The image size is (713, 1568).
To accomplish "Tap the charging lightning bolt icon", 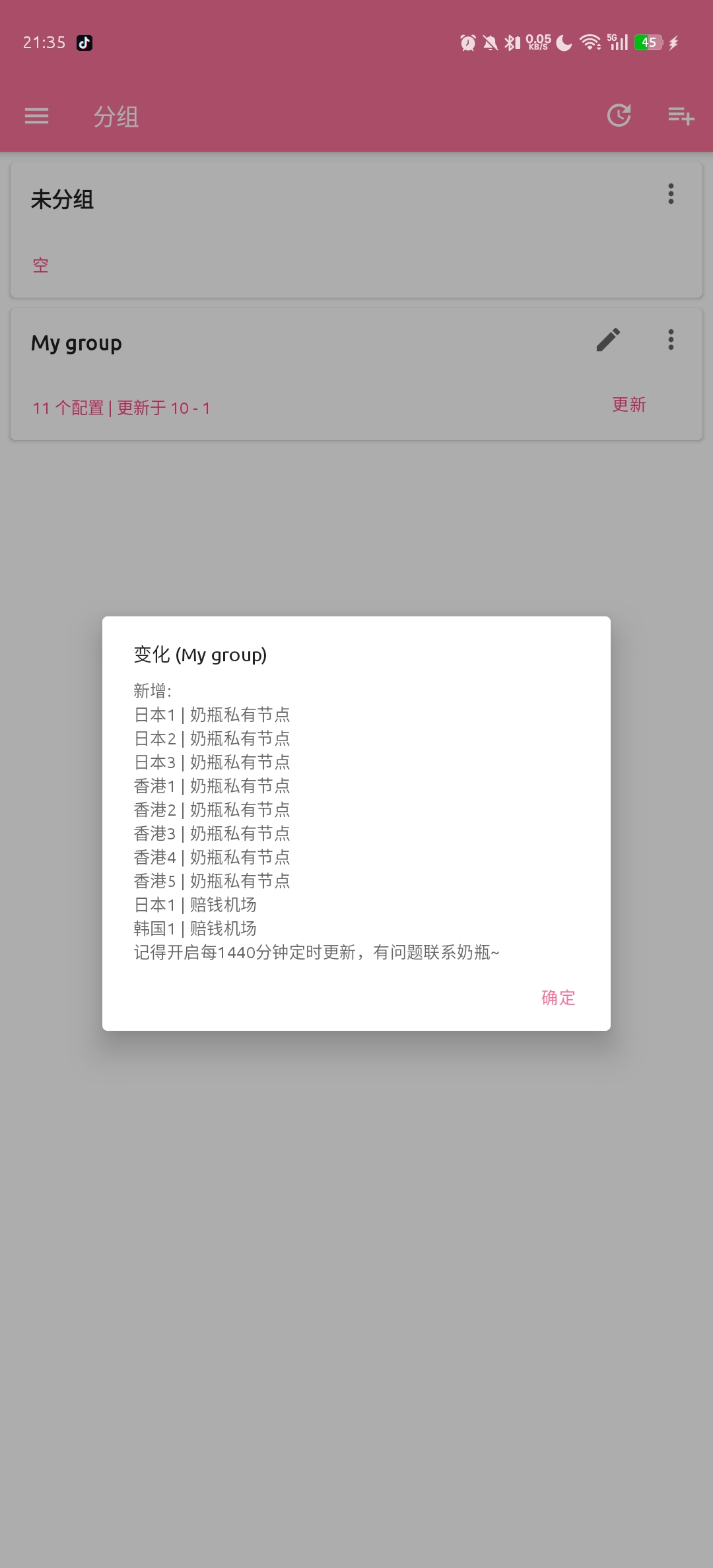I will tap(675, 42).
